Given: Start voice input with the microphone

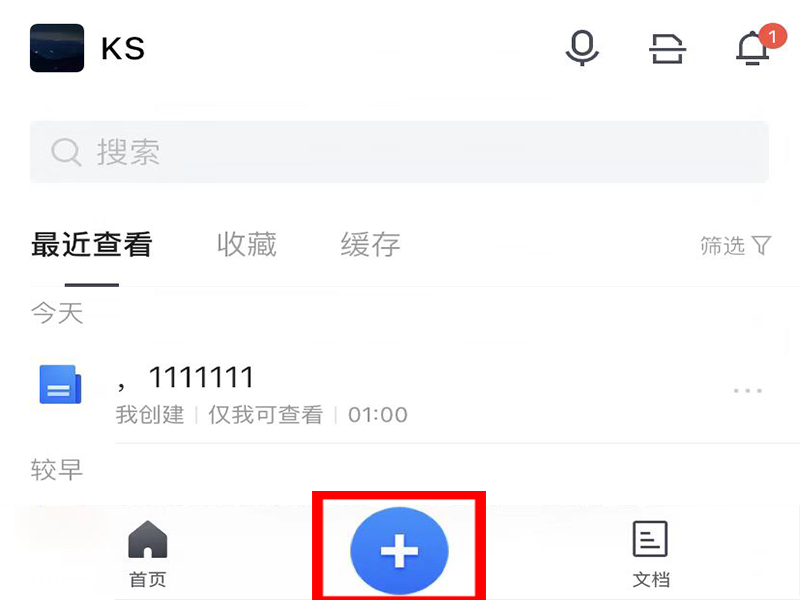Looking at the screenshot, I should (581, 48).
